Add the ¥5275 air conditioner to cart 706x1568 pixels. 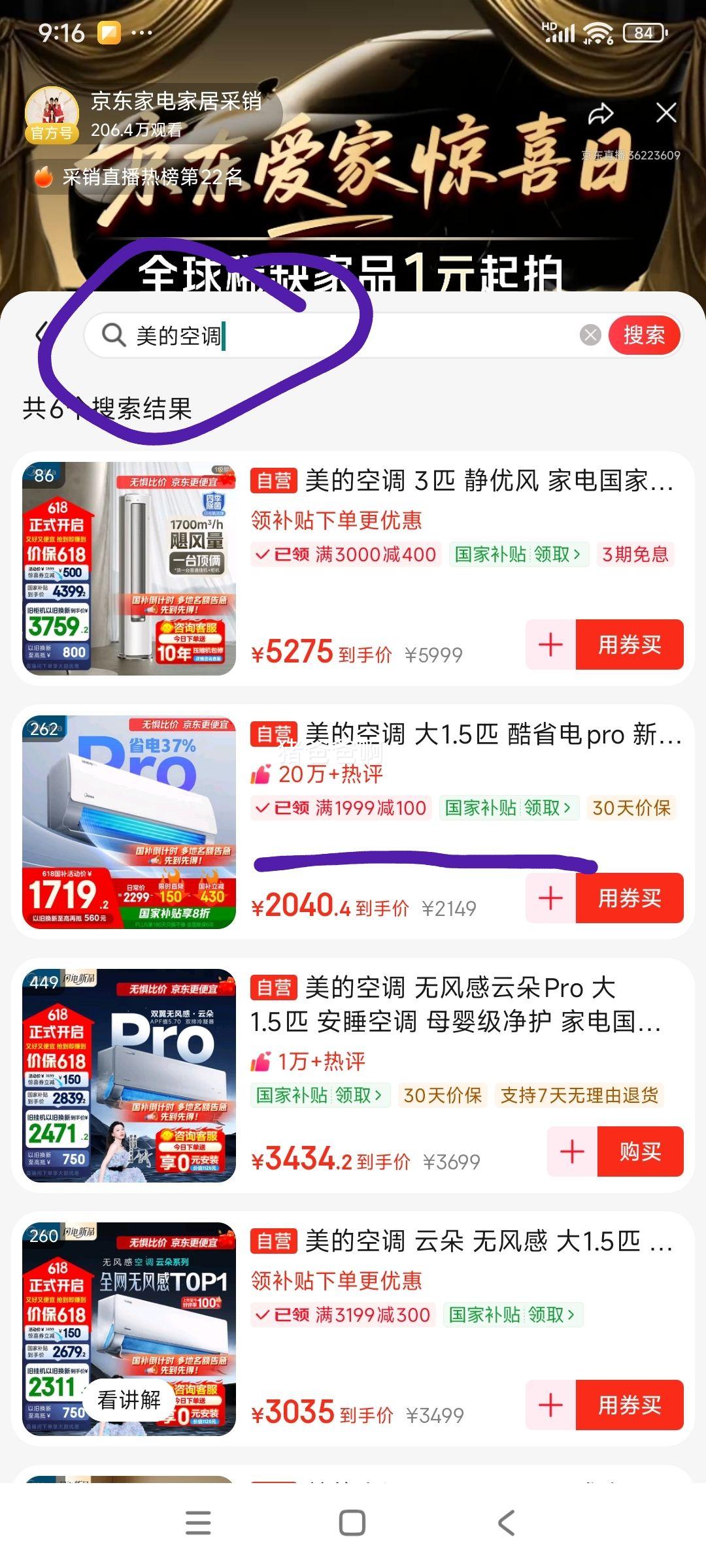tap(550, 645)
